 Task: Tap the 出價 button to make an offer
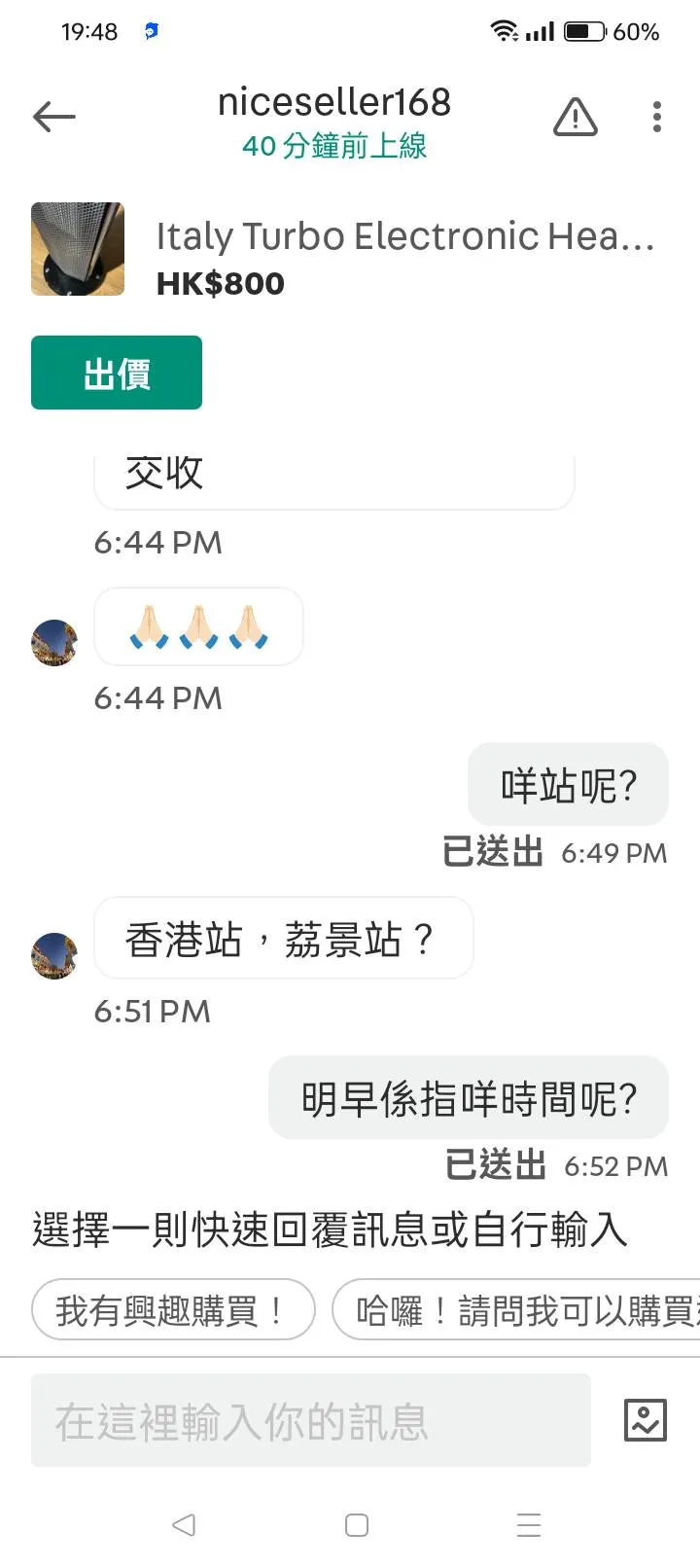pos(117,373)
